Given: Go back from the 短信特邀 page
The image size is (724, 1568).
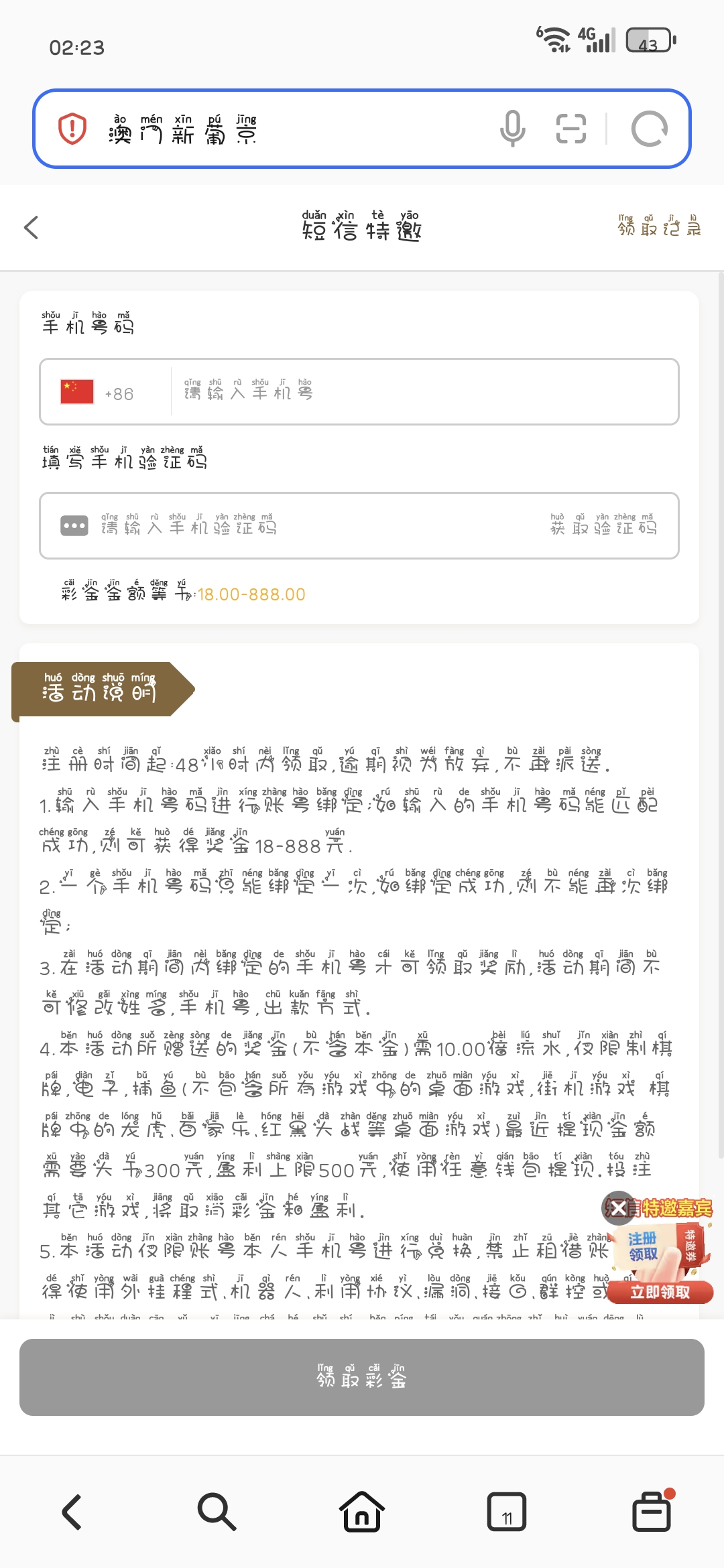Looking at the screenshot, I should pyautogui.click(x=32, y=228).
